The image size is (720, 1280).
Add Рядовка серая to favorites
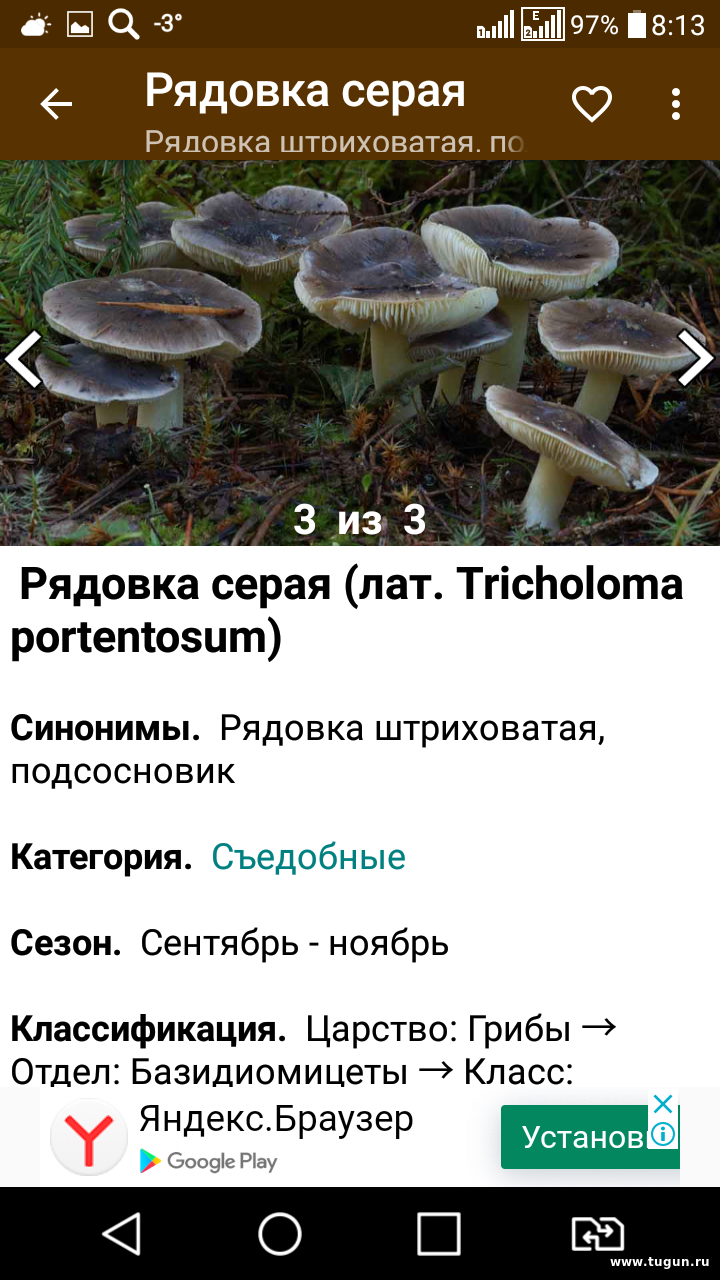[x=591, y=104]
